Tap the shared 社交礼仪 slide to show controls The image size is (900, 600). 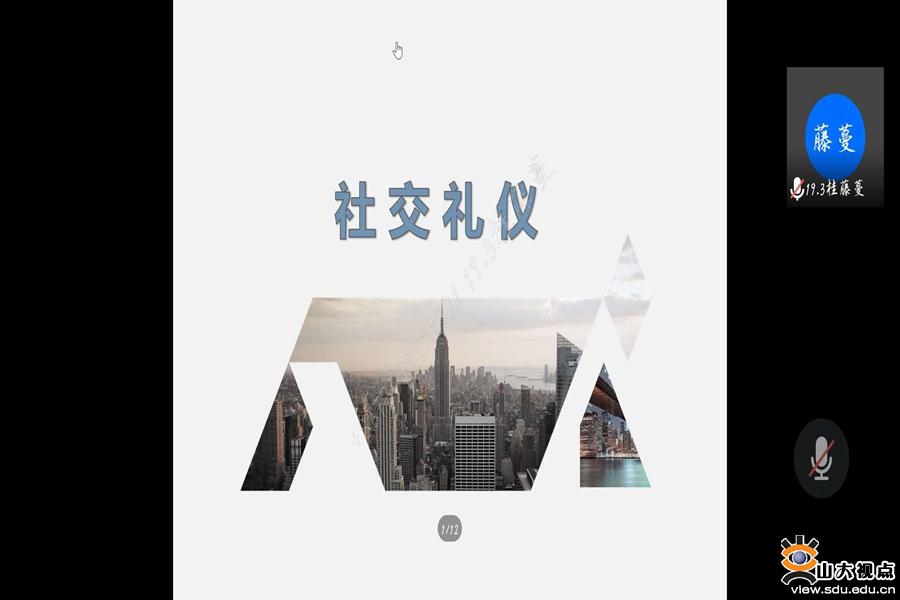[x=449, y=300]
